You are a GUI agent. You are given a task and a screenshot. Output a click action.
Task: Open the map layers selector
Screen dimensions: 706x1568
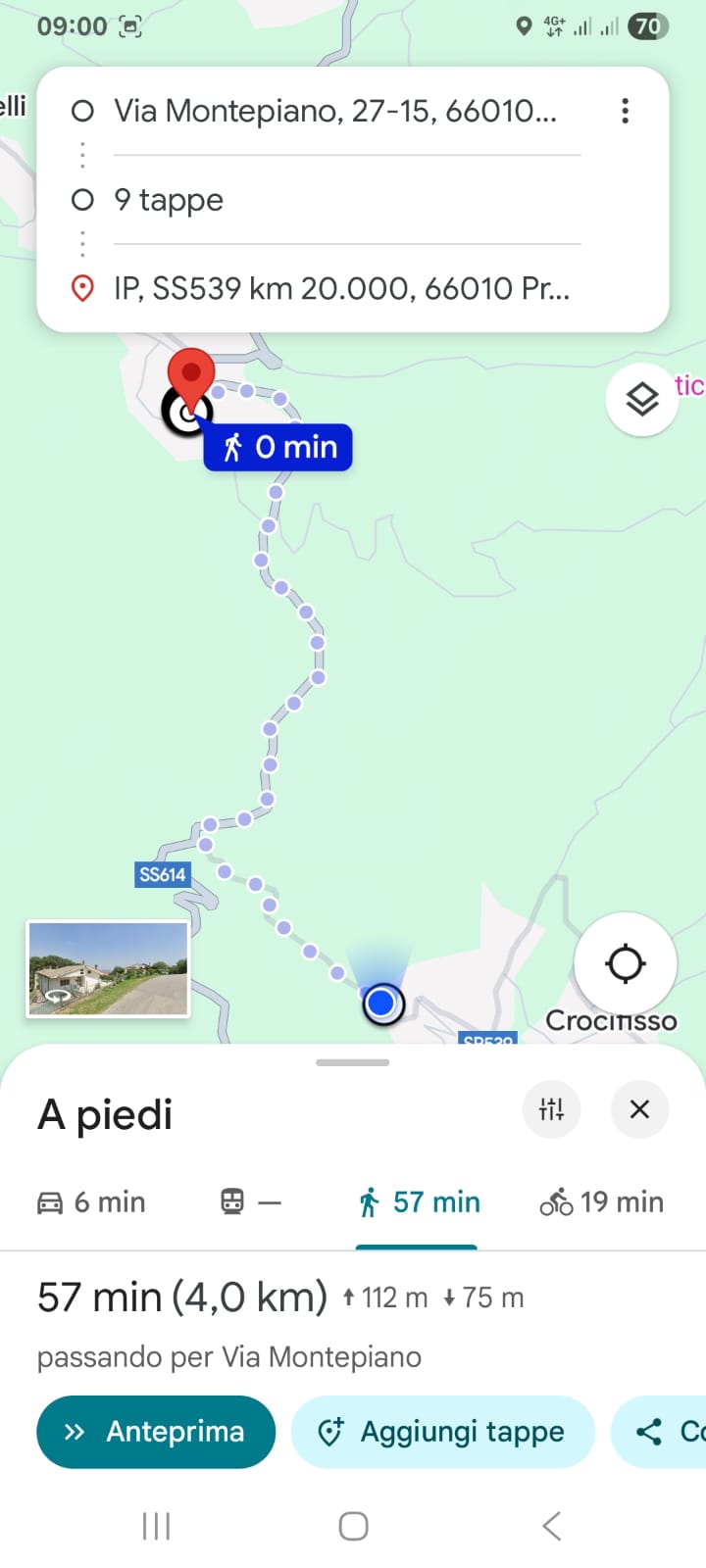click(642, 400)
